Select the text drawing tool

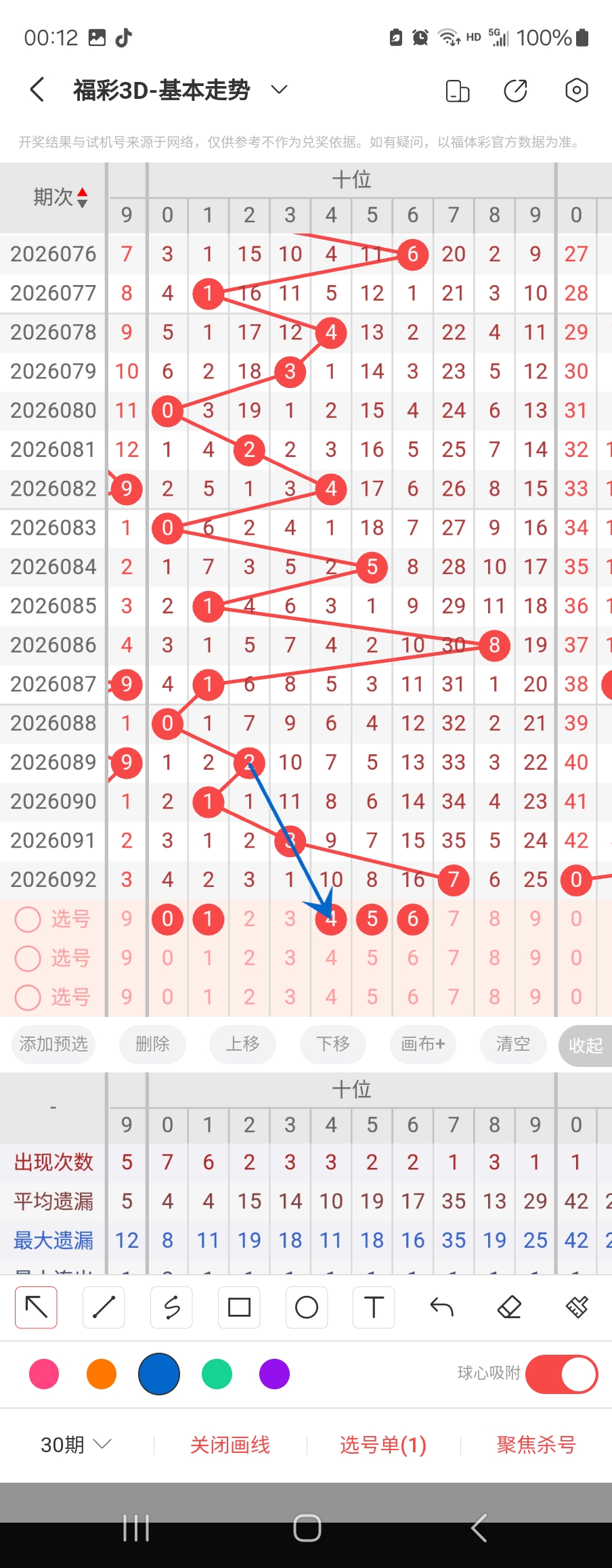[x=374, y=1307]
